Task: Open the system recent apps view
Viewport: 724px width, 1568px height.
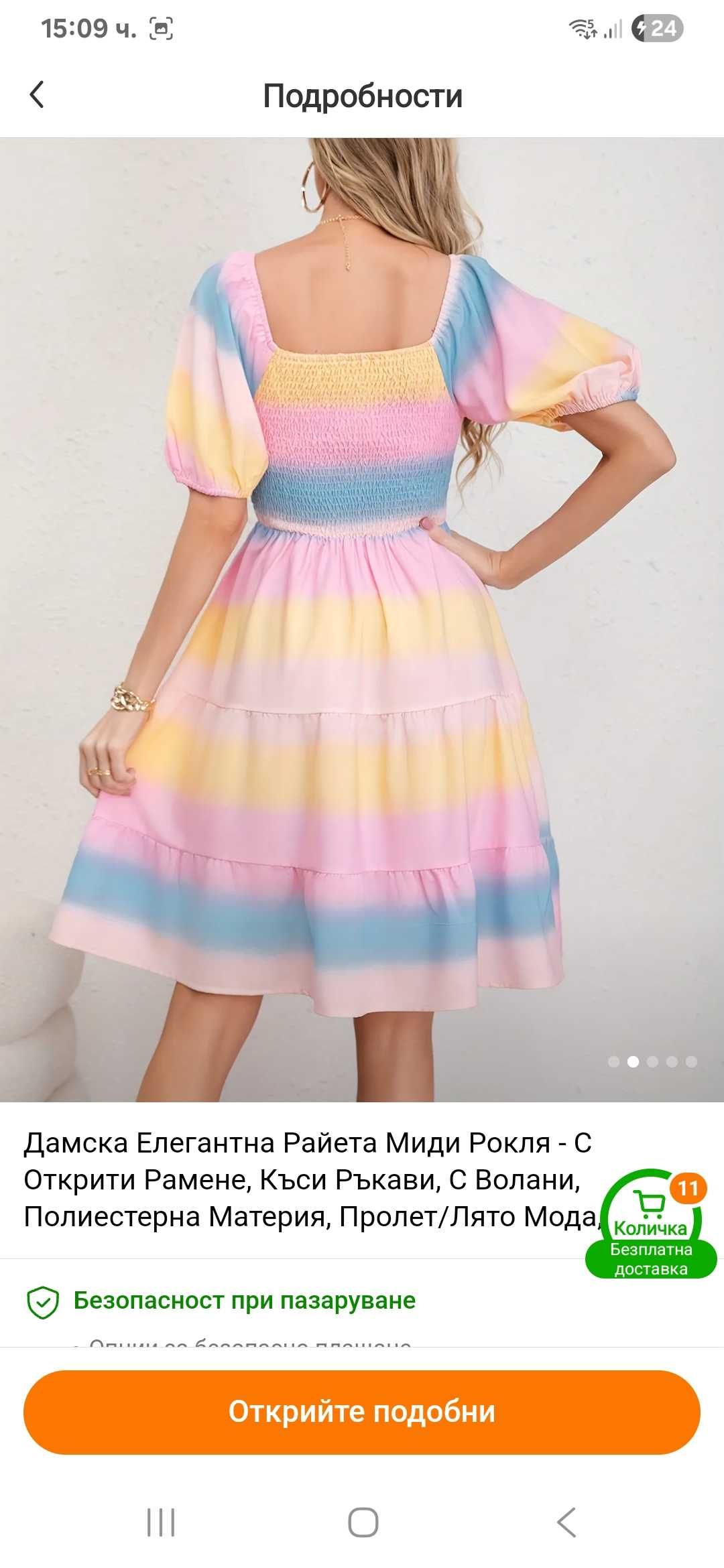Action: click(x=161, y=1522)
